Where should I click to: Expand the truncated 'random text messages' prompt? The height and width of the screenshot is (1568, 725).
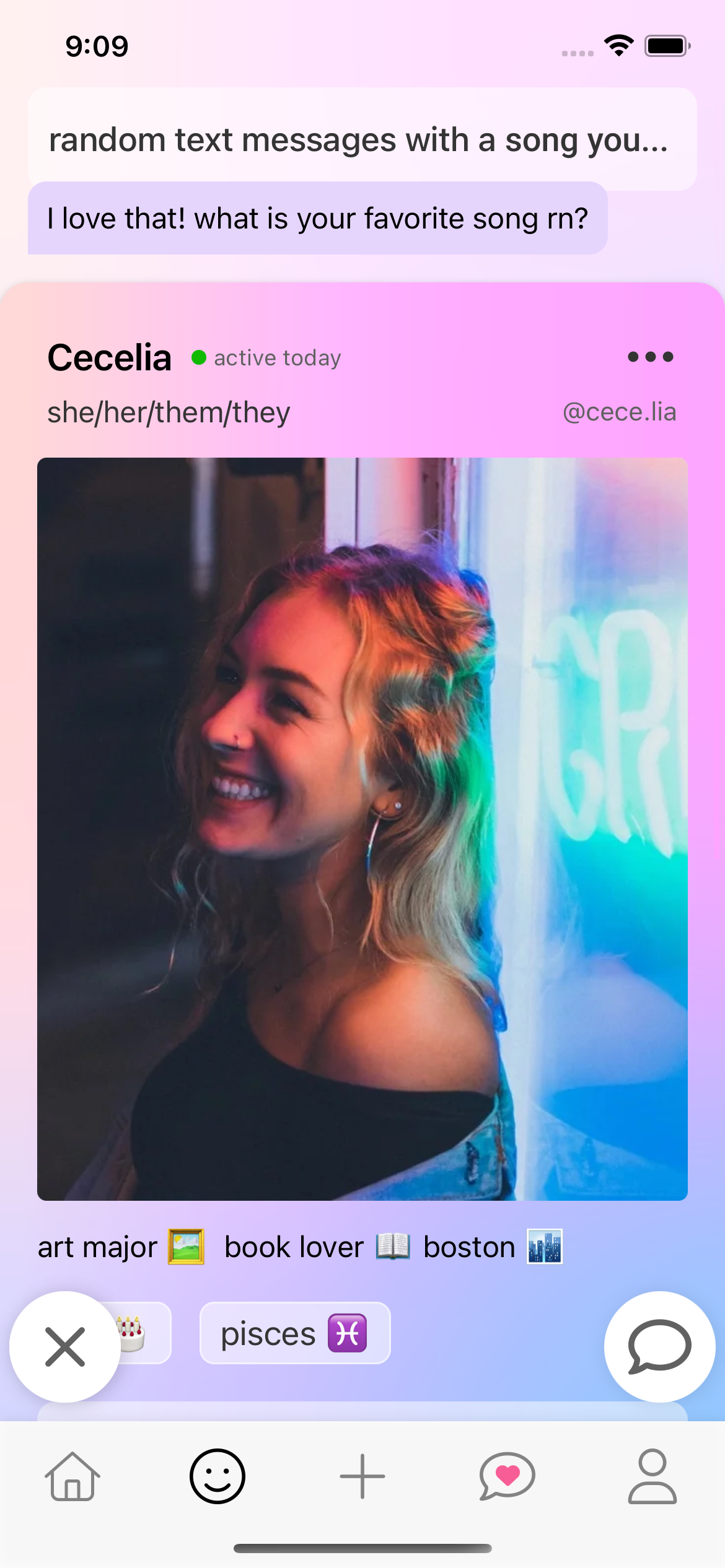(361, 139)
